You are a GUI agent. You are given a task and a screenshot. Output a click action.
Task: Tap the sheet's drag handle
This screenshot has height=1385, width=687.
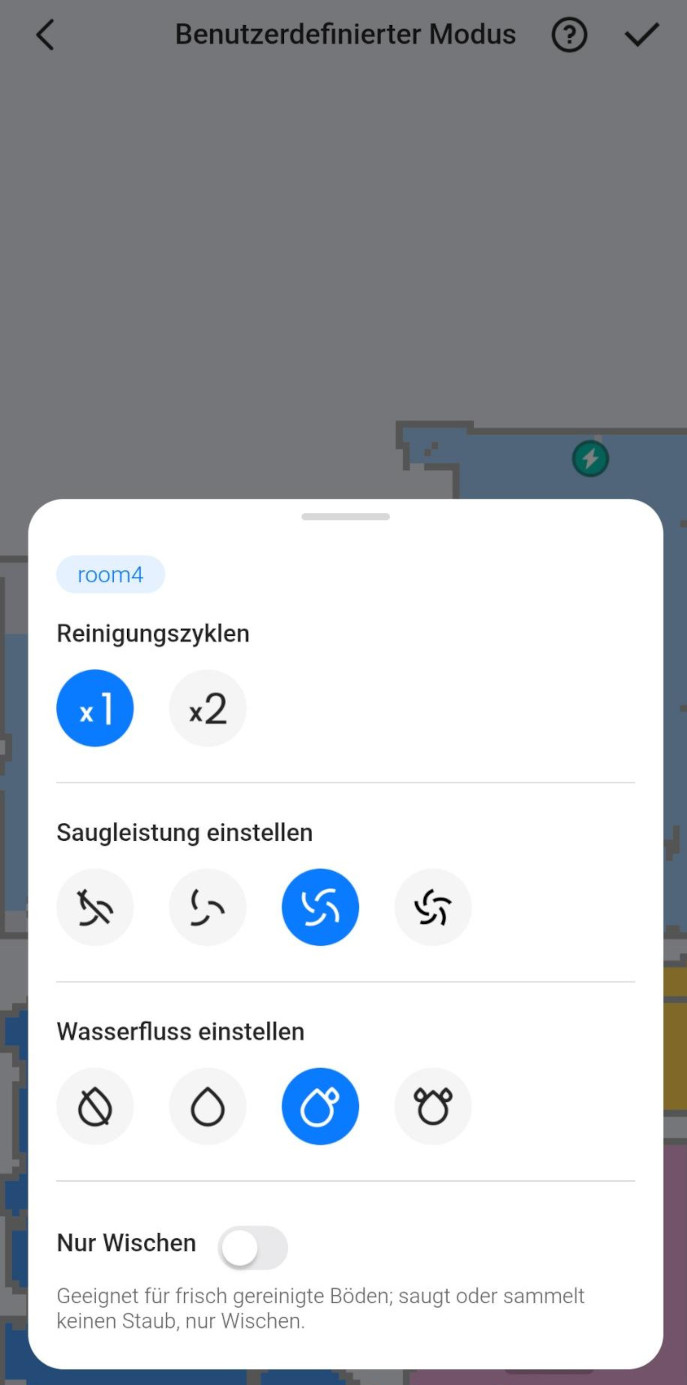coord(345,517)
